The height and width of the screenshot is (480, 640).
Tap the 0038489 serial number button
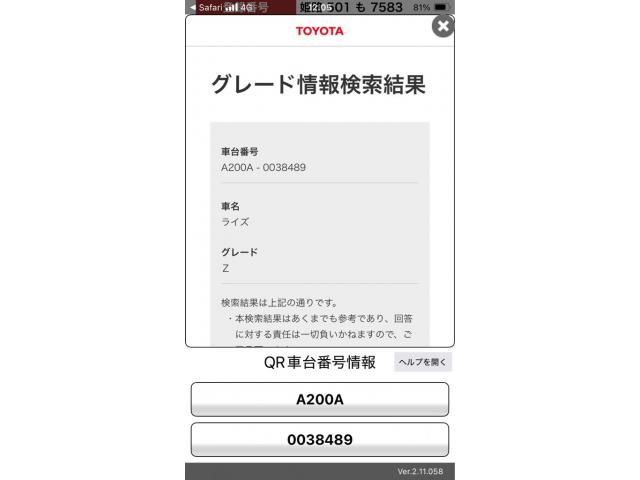pos(319,439)
